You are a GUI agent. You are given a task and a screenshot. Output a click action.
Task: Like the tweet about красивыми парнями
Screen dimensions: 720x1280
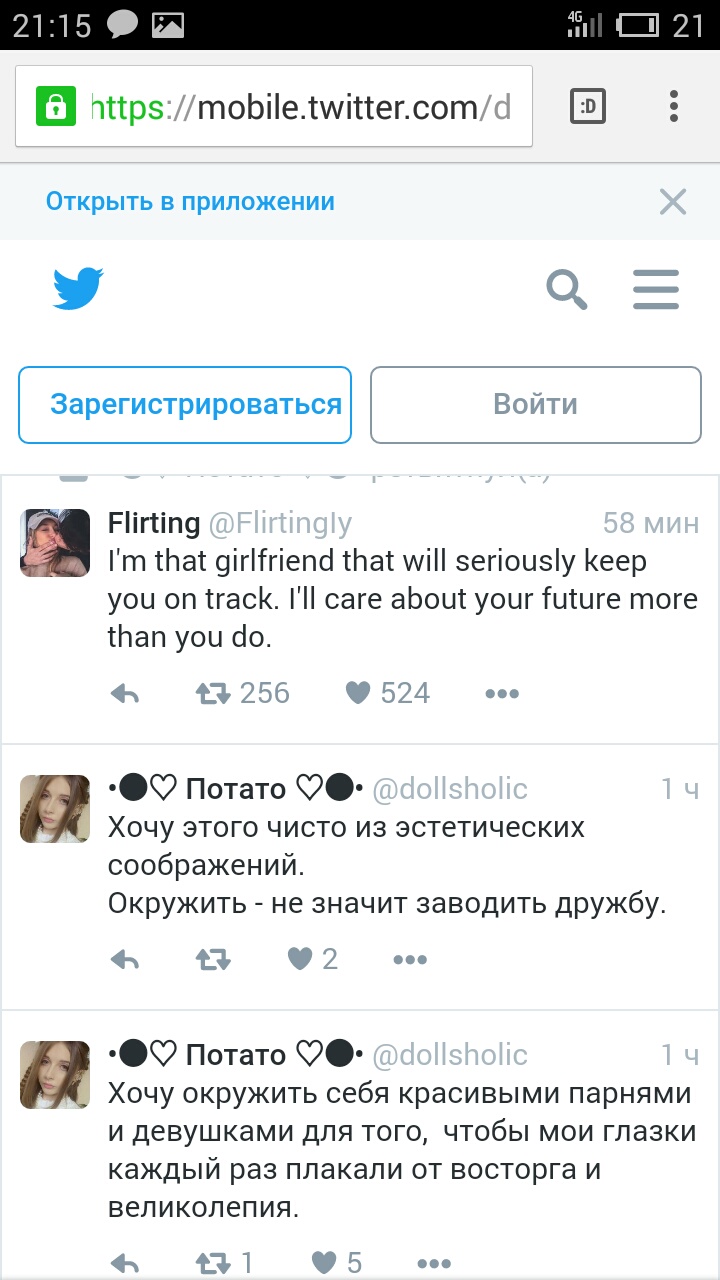[x=324, y=1263]
